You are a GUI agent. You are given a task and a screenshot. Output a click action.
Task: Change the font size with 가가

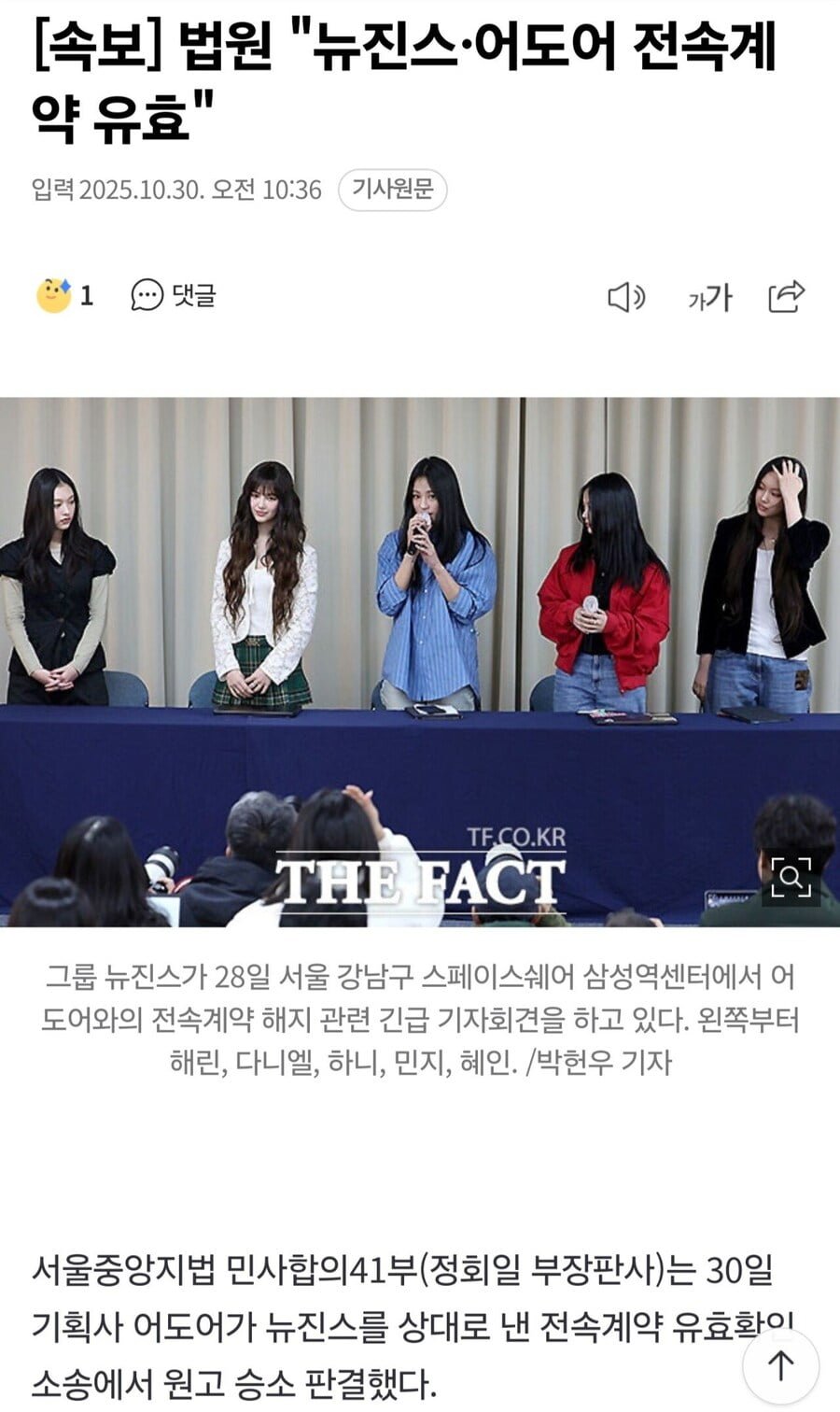click(x=710, y=298)
